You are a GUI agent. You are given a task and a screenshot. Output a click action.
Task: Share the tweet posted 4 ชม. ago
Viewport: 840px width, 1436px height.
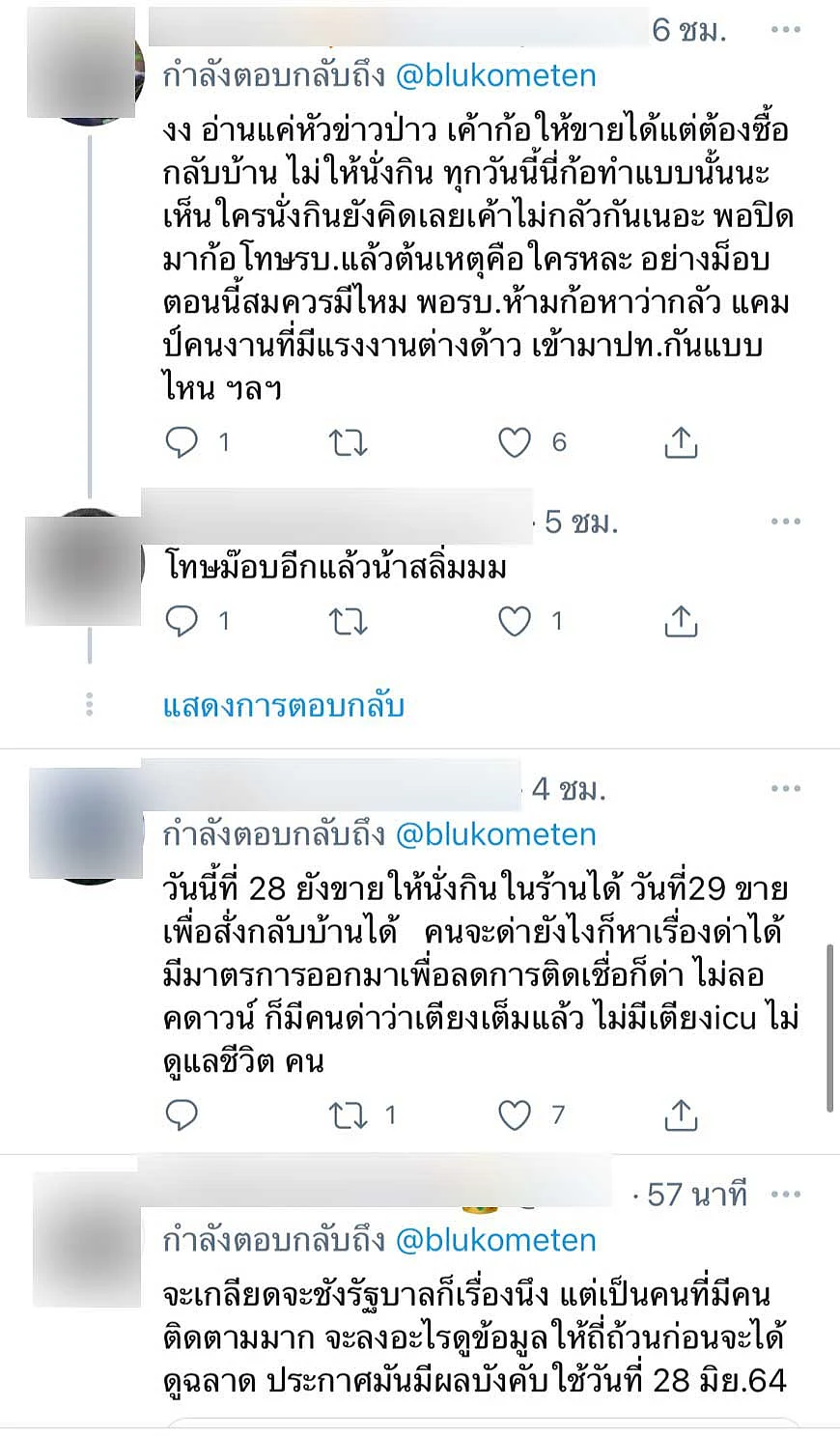[681, 1115]
